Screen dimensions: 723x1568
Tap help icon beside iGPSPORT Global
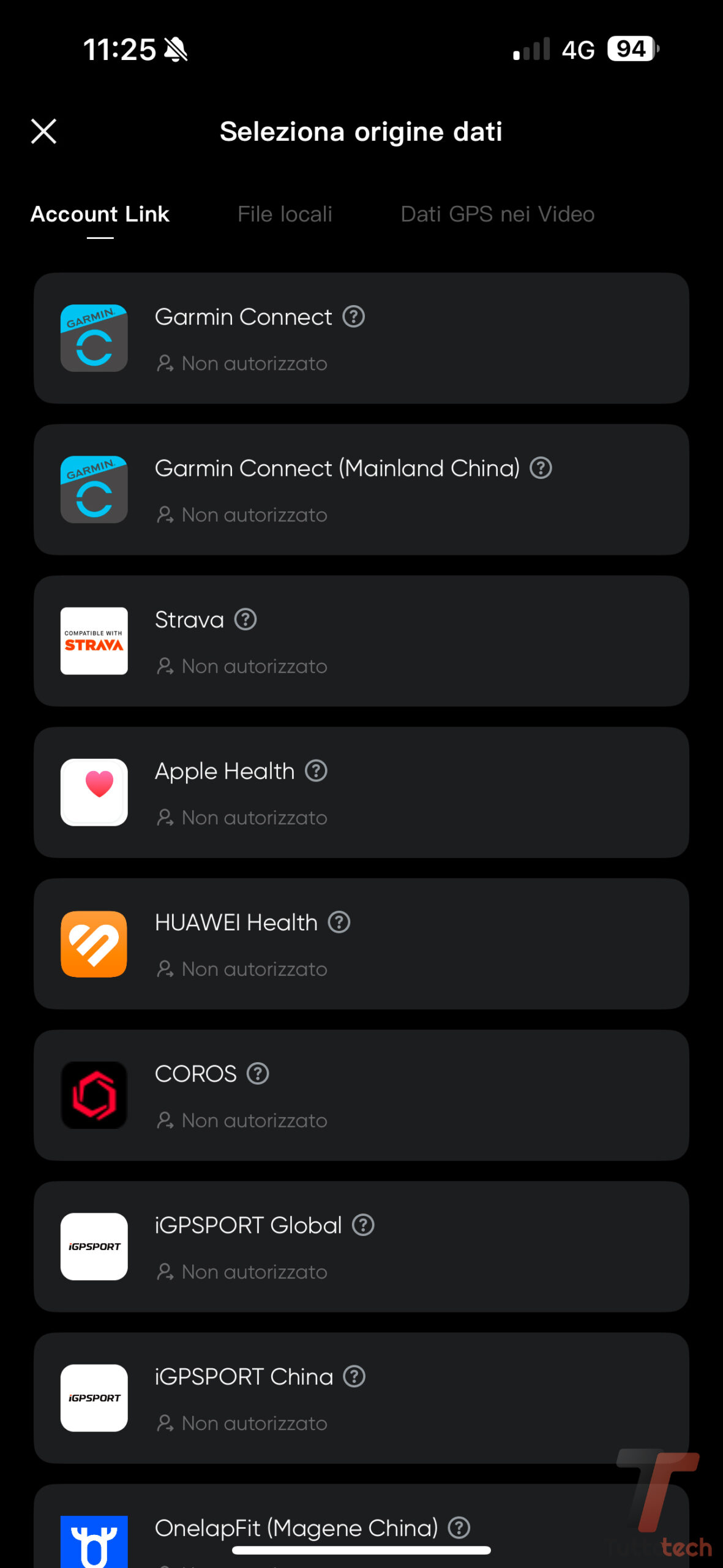363,1225
